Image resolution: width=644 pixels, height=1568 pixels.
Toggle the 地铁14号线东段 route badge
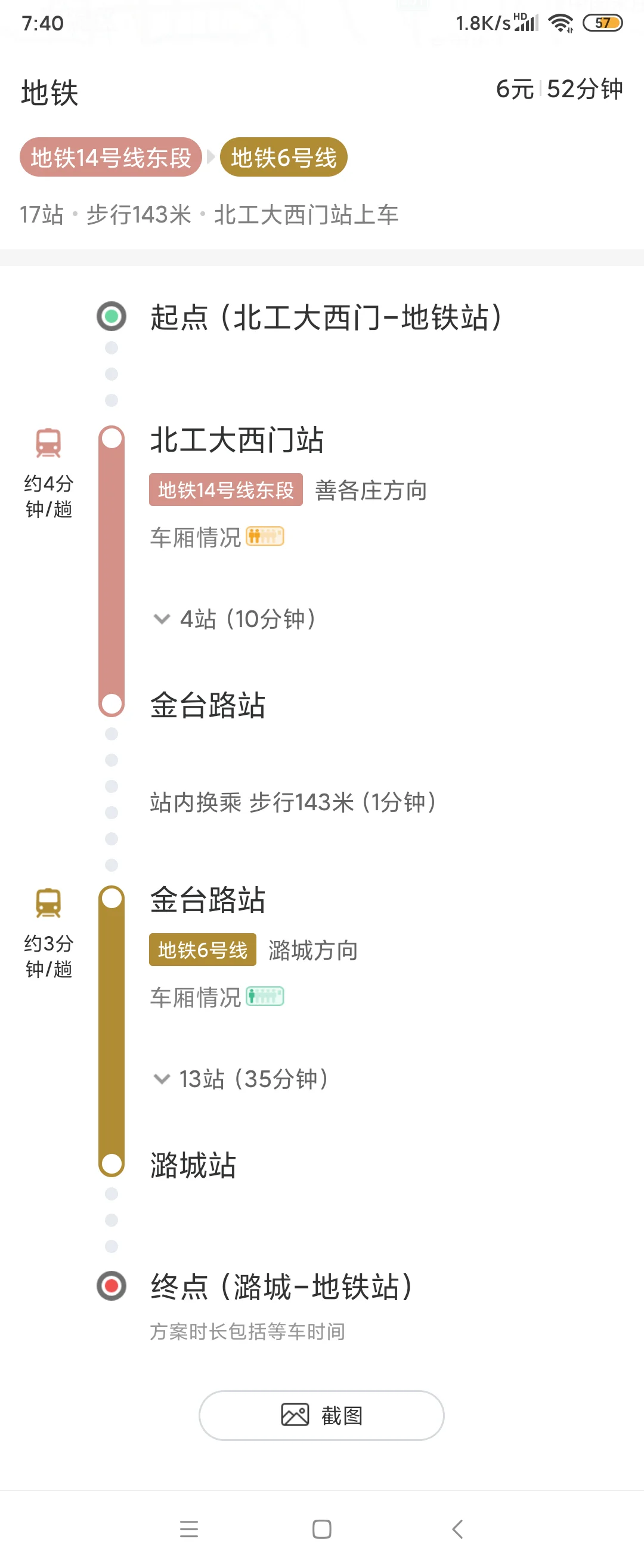pyautogui.click(x=112, y=157)
